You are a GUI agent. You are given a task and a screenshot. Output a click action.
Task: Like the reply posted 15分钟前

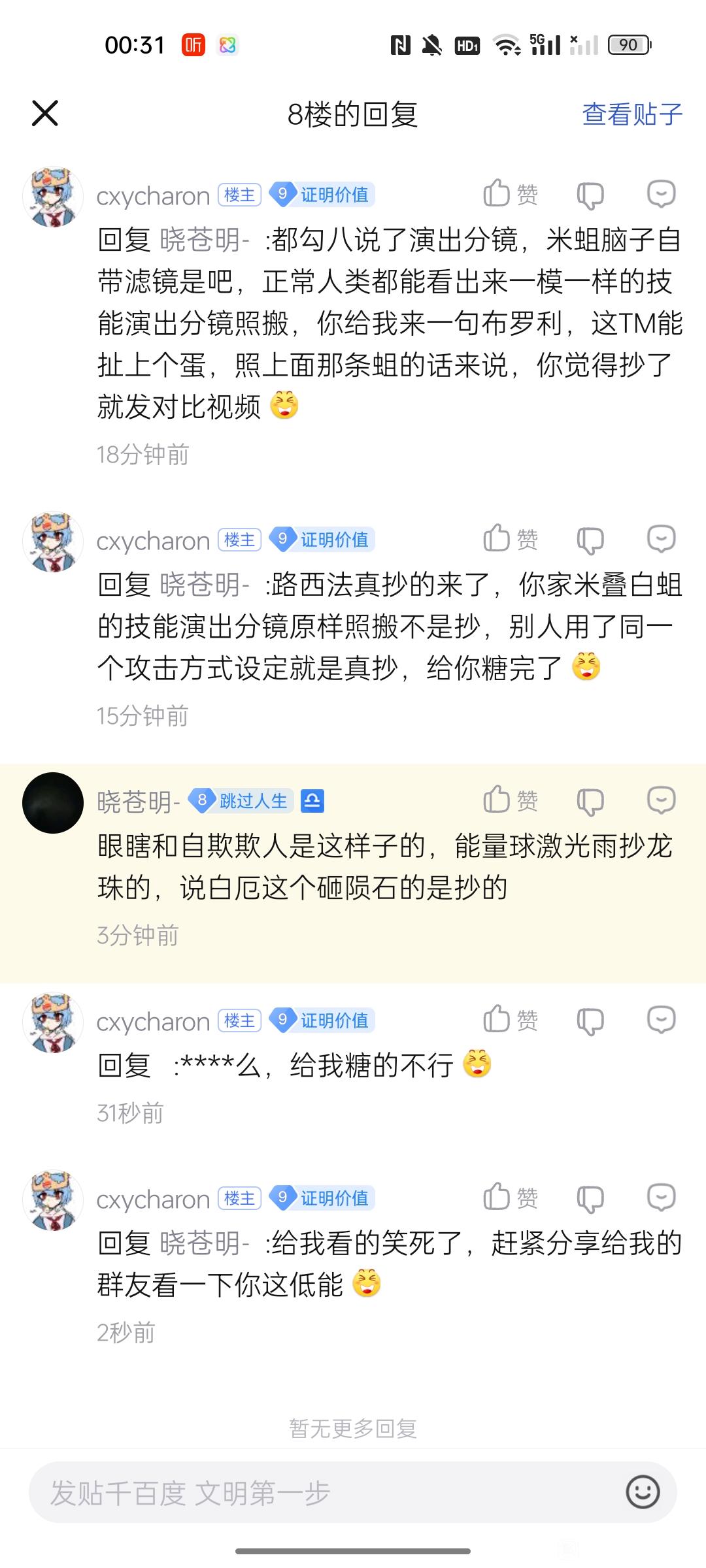tap(511, 539)
